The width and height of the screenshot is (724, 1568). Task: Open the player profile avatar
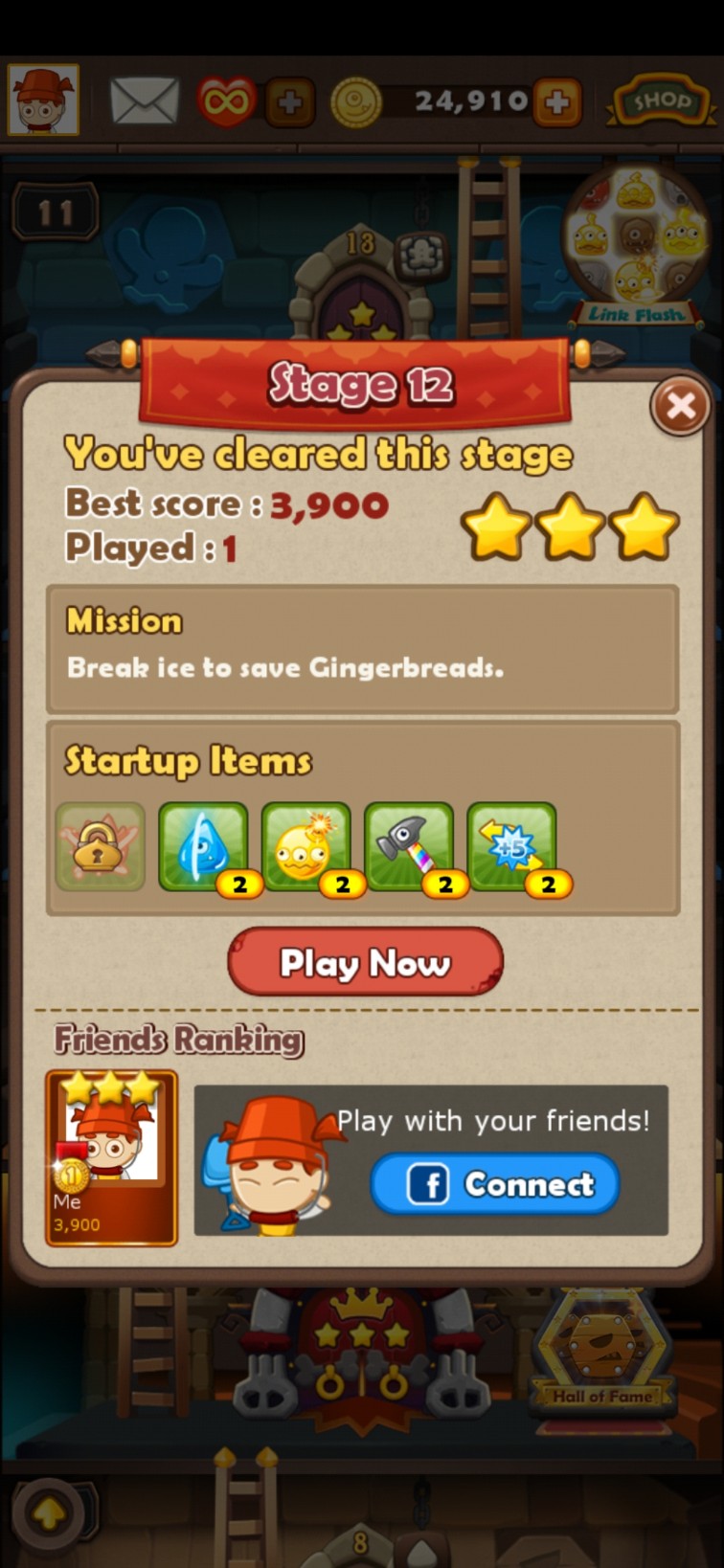click(x=43, y=100)
